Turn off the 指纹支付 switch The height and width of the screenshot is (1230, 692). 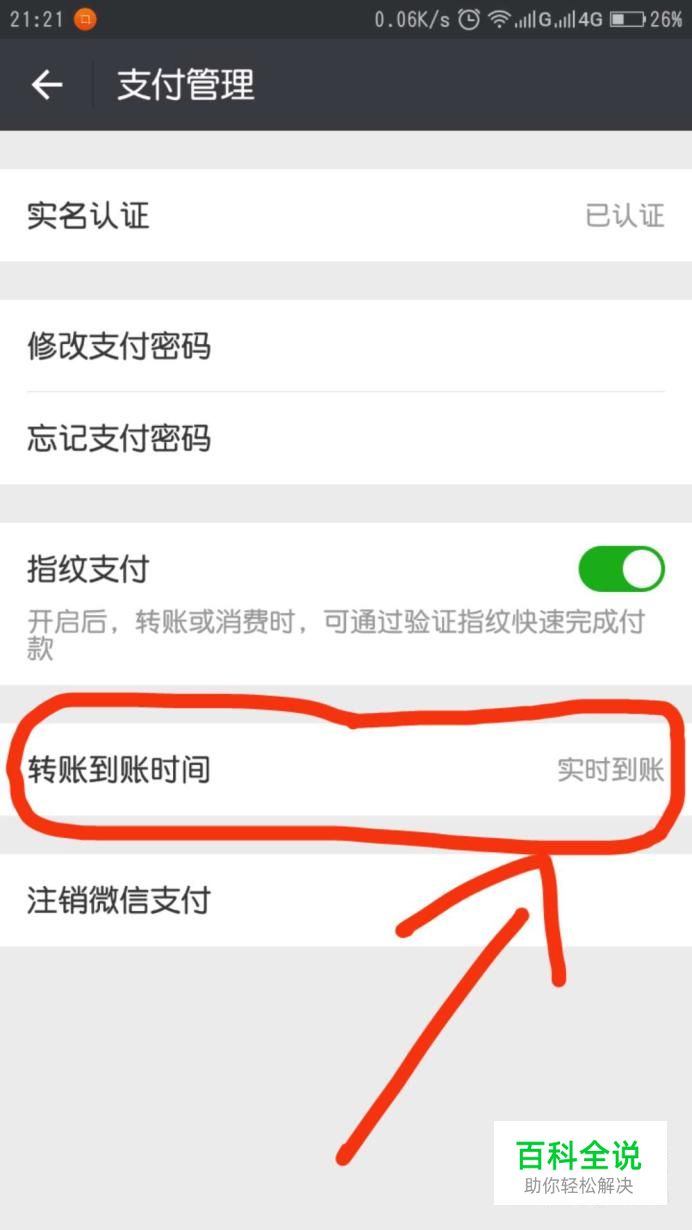coord(621,569)
